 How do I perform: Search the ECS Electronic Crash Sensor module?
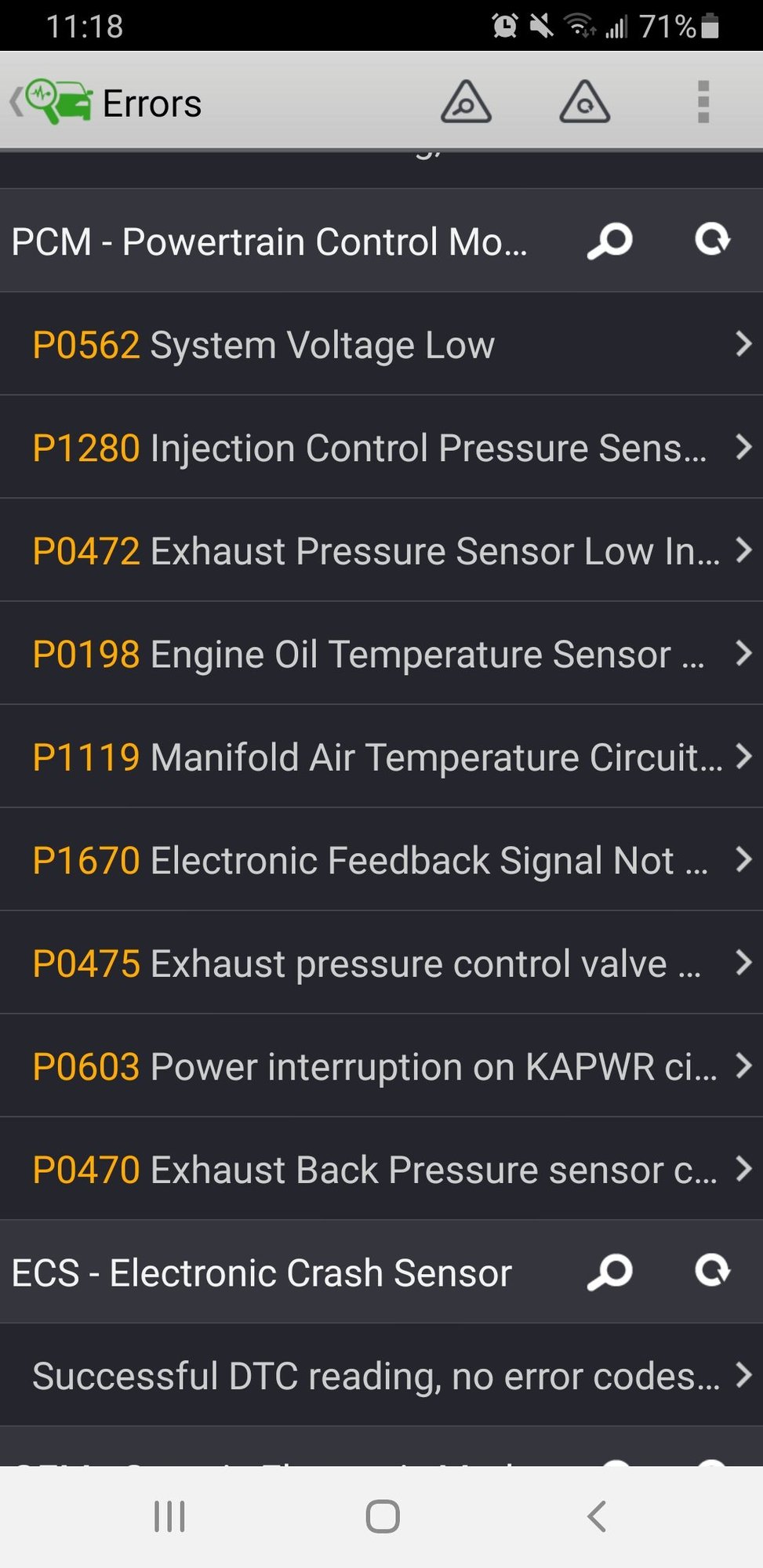click(x=610, y=1272)
